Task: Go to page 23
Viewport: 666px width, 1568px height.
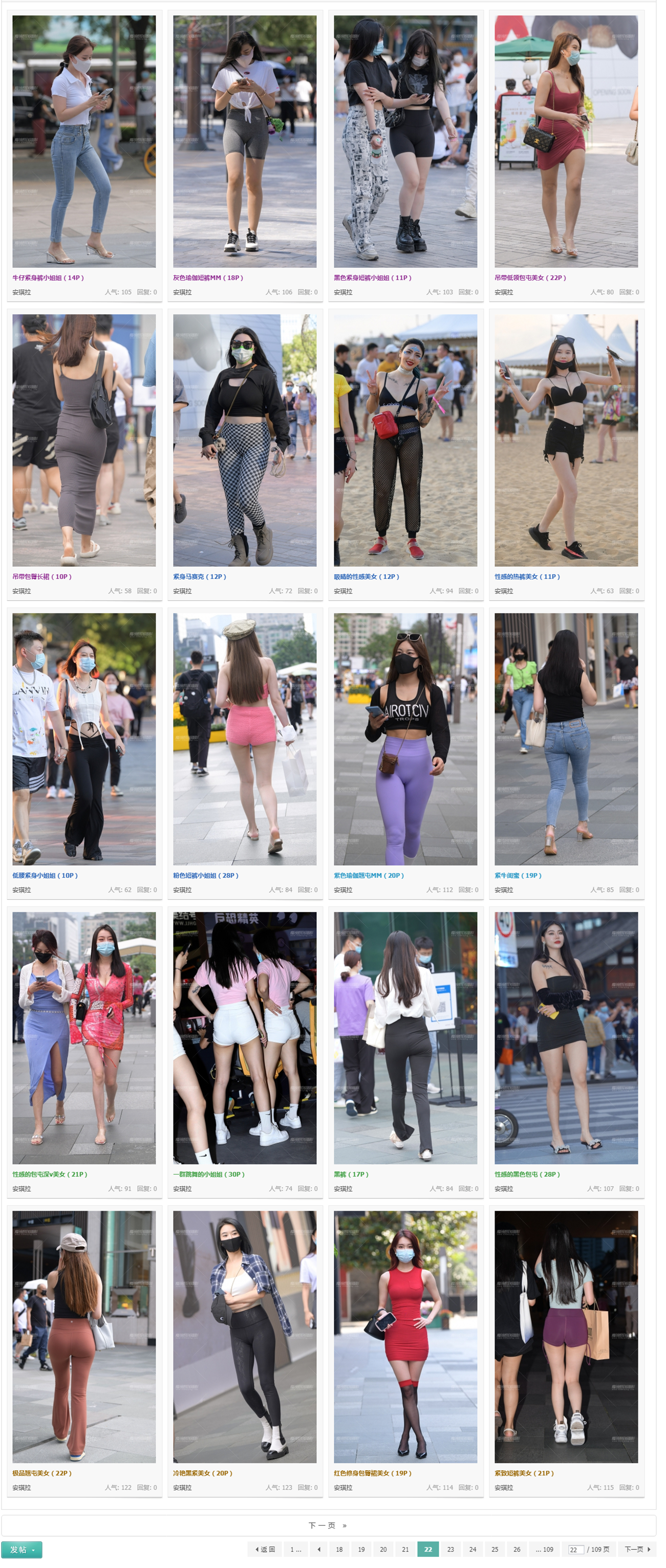Action: point(450,1549)
